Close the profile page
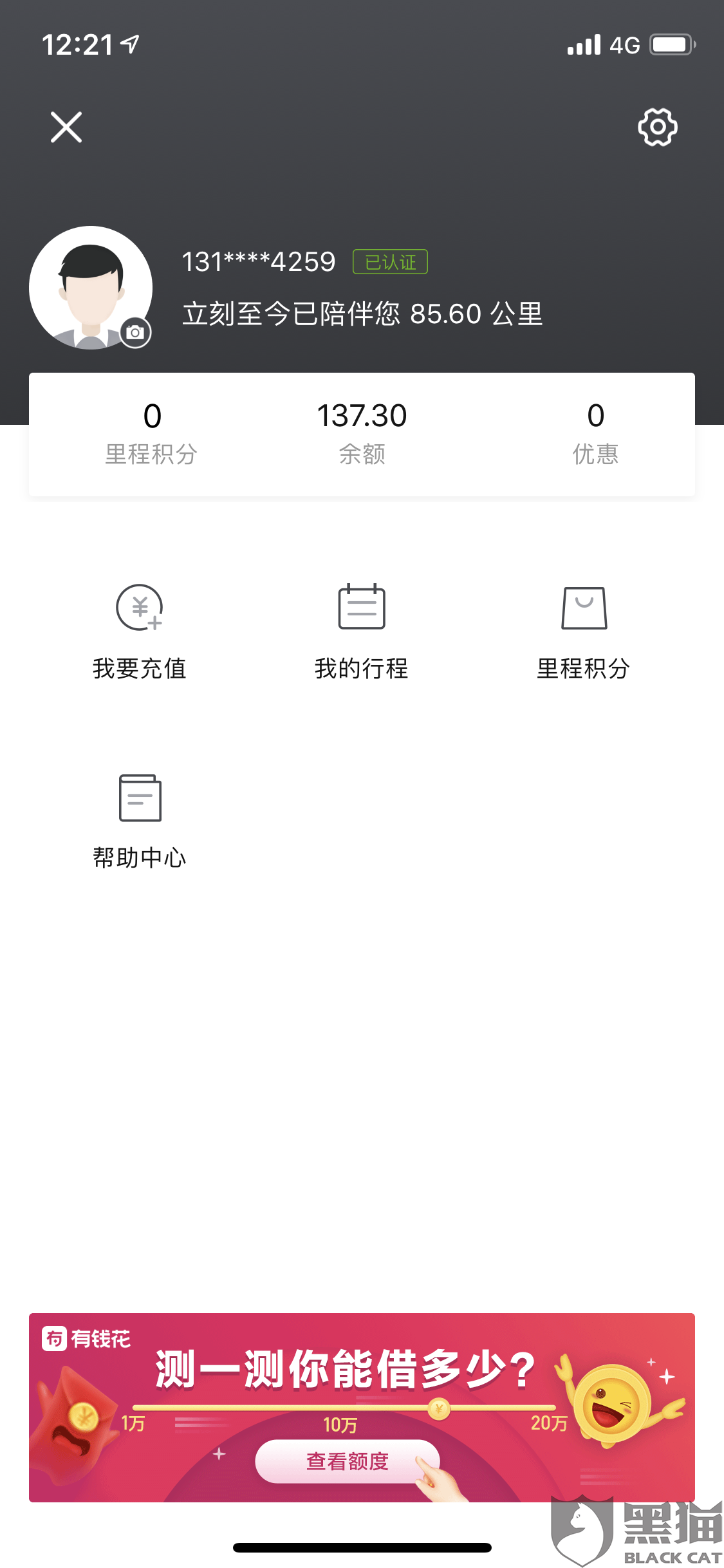The height and width of the screenshot is (1568, 724). click(x=66, y=127)
